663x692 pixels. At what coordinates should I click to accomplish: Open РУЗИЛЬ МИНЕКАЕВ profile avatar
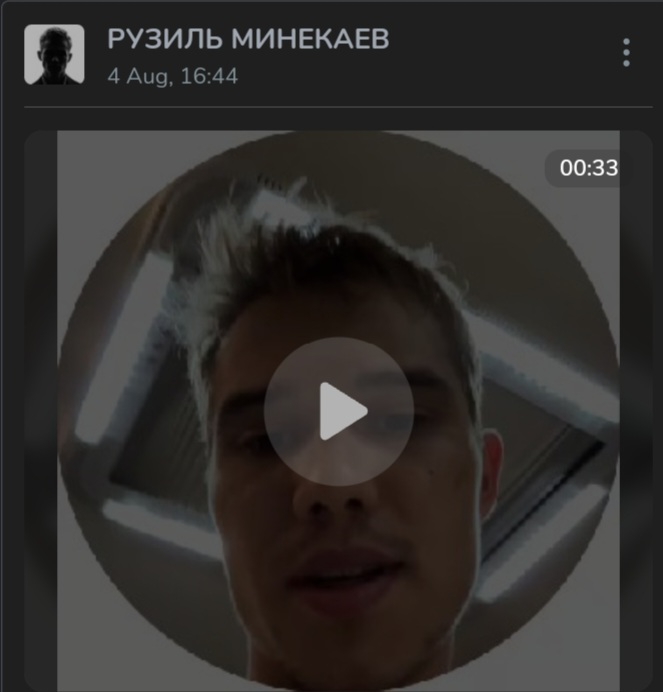54,55
